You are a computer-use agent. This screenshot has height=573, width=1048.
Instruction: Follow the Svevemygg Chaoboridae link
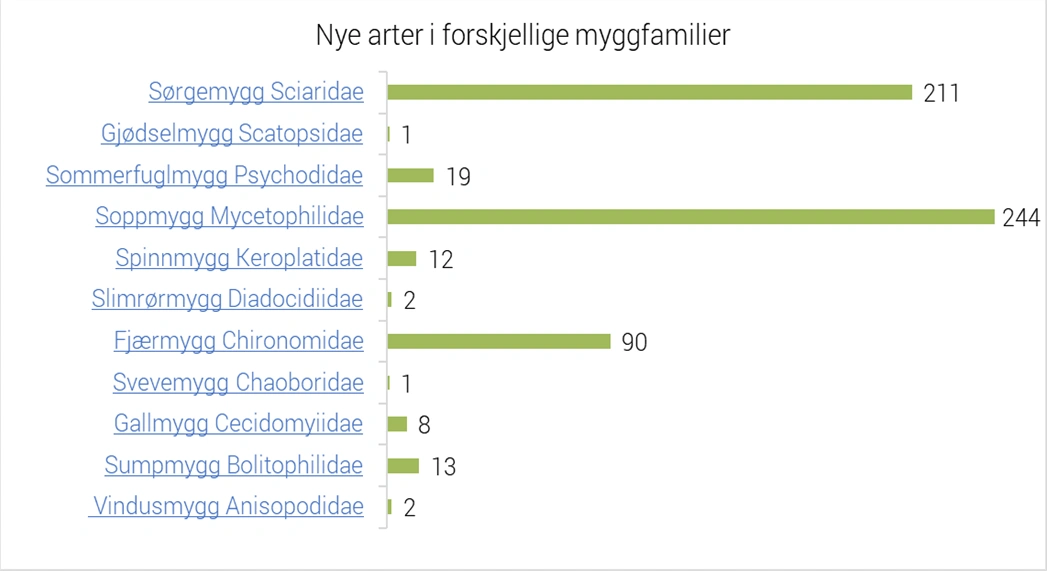coord(238,383)
